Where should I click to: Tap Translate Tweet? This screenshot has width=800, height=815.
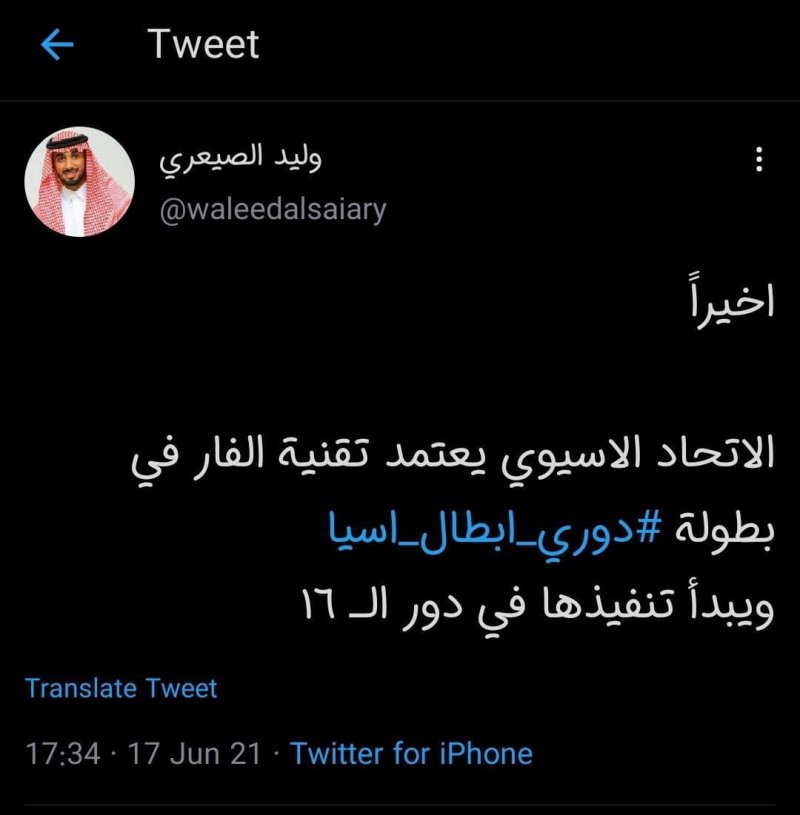click(121, 688)
